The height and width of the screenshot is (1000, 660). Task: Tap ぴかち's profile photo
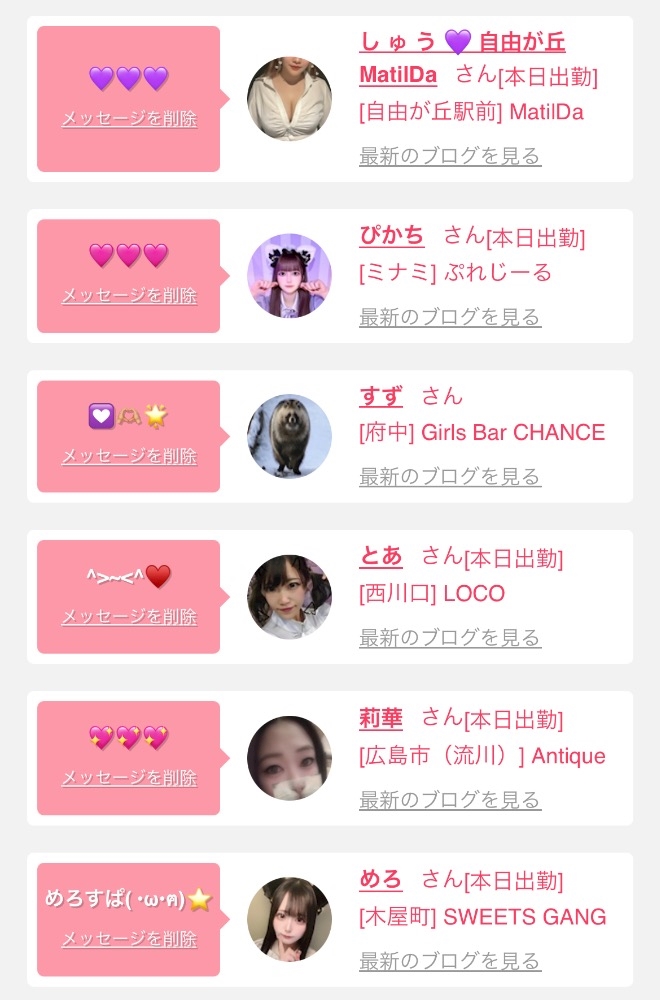pos(289,276)
